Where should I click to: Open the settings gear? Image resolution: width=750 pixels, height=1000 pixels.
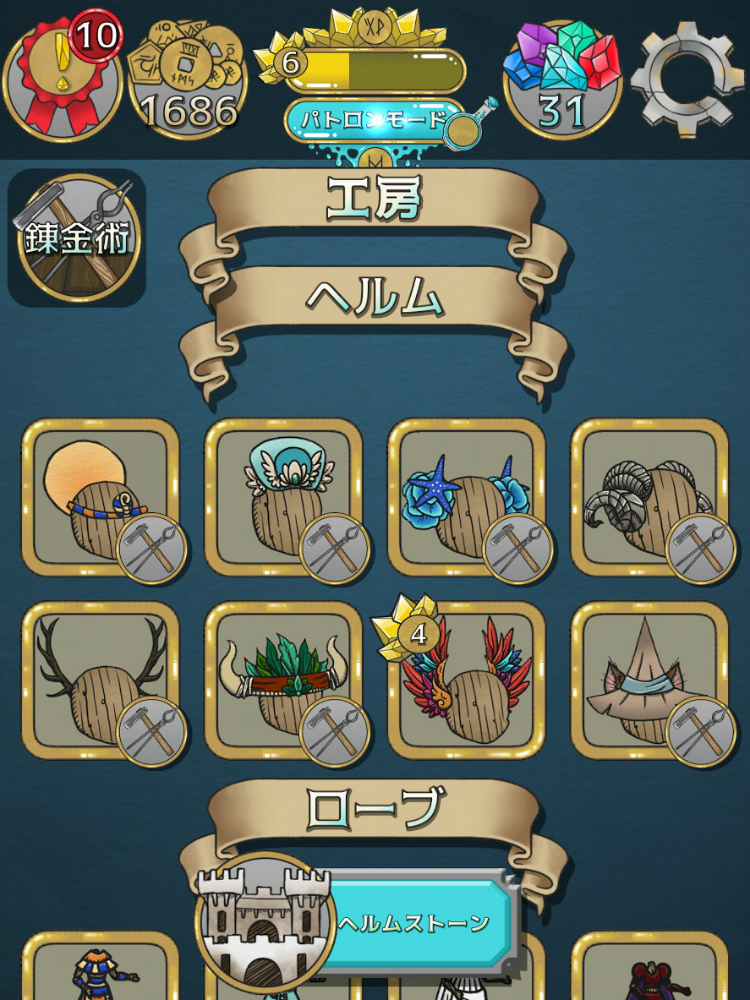pyautogui.click(x=689, y=75)
